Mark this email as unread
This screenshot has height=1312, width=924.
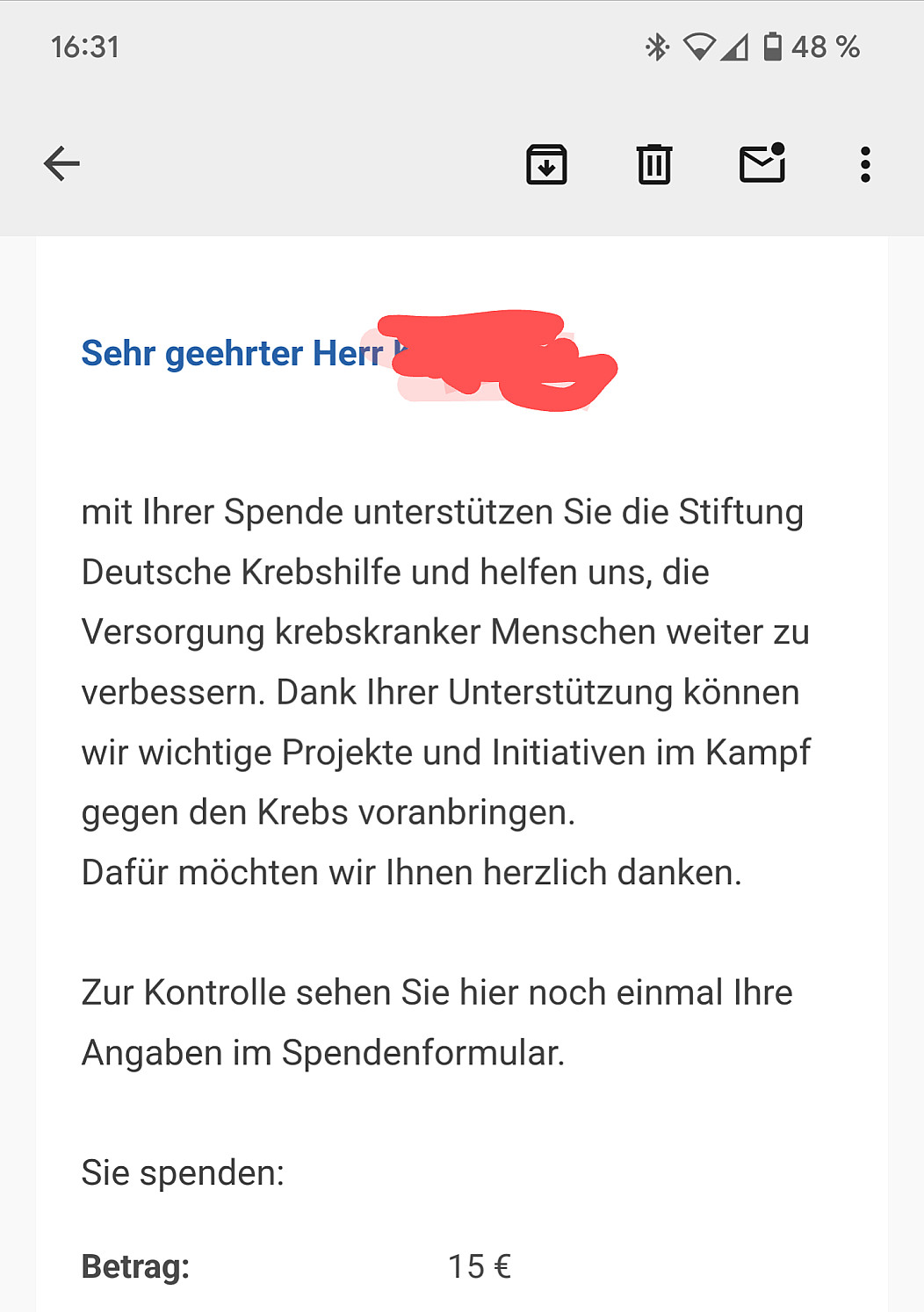[762, 164]
